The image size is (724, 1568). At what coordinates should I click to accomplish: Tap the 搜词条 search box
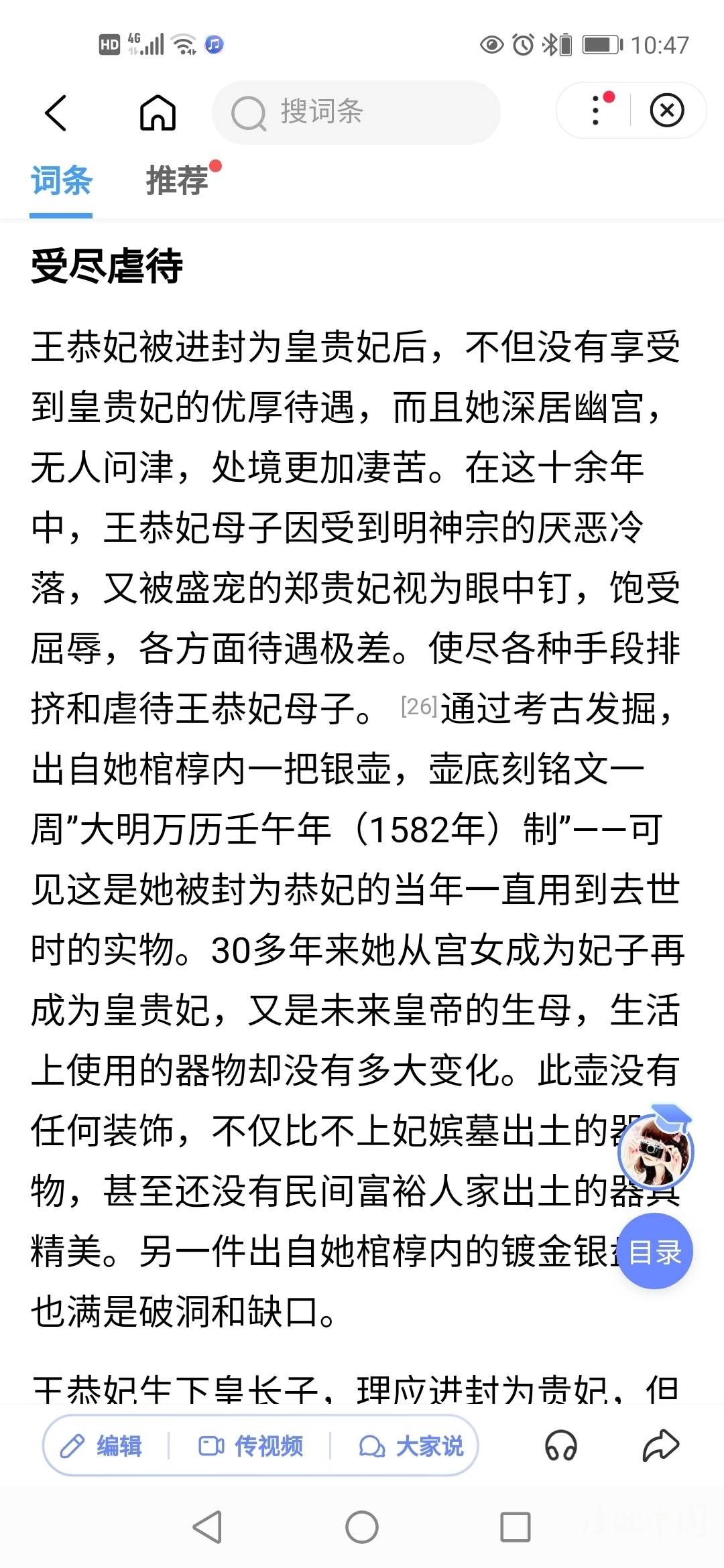(x=356, y=112)
